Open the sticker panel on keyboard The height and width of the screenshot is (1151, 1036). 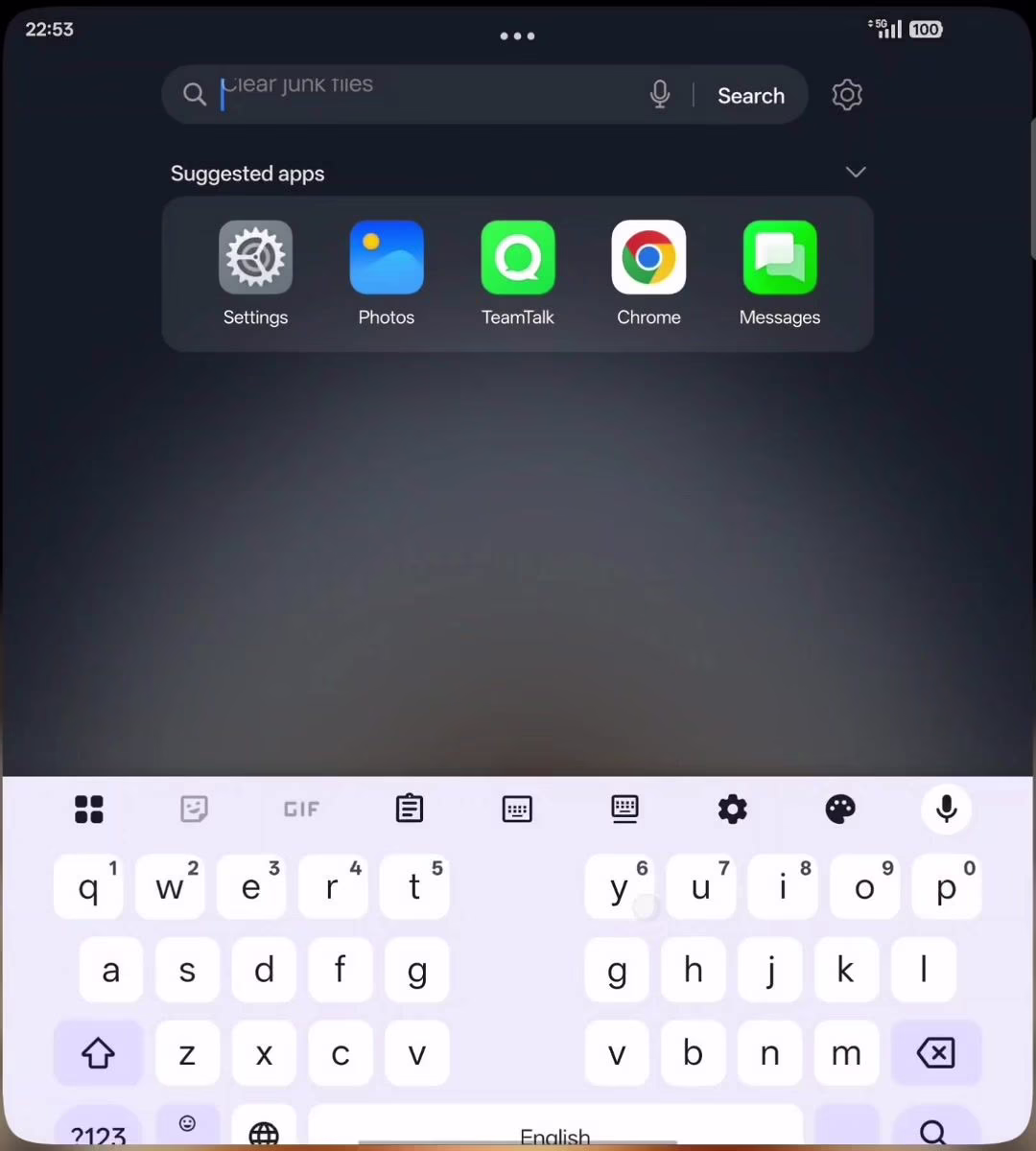tap(195, 809)
